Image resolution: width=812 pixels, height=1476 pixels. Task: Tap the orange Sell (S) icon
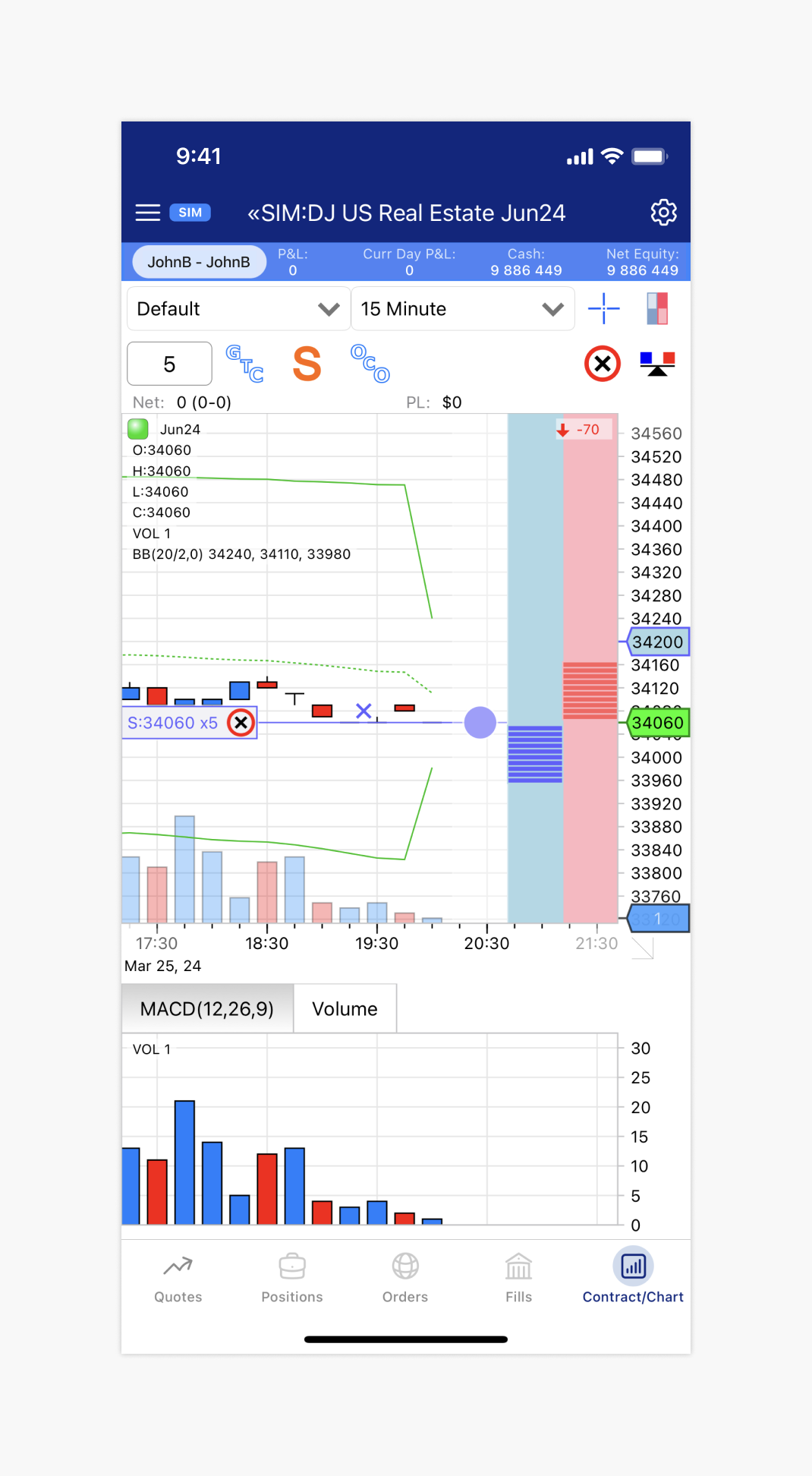(307, 364)
